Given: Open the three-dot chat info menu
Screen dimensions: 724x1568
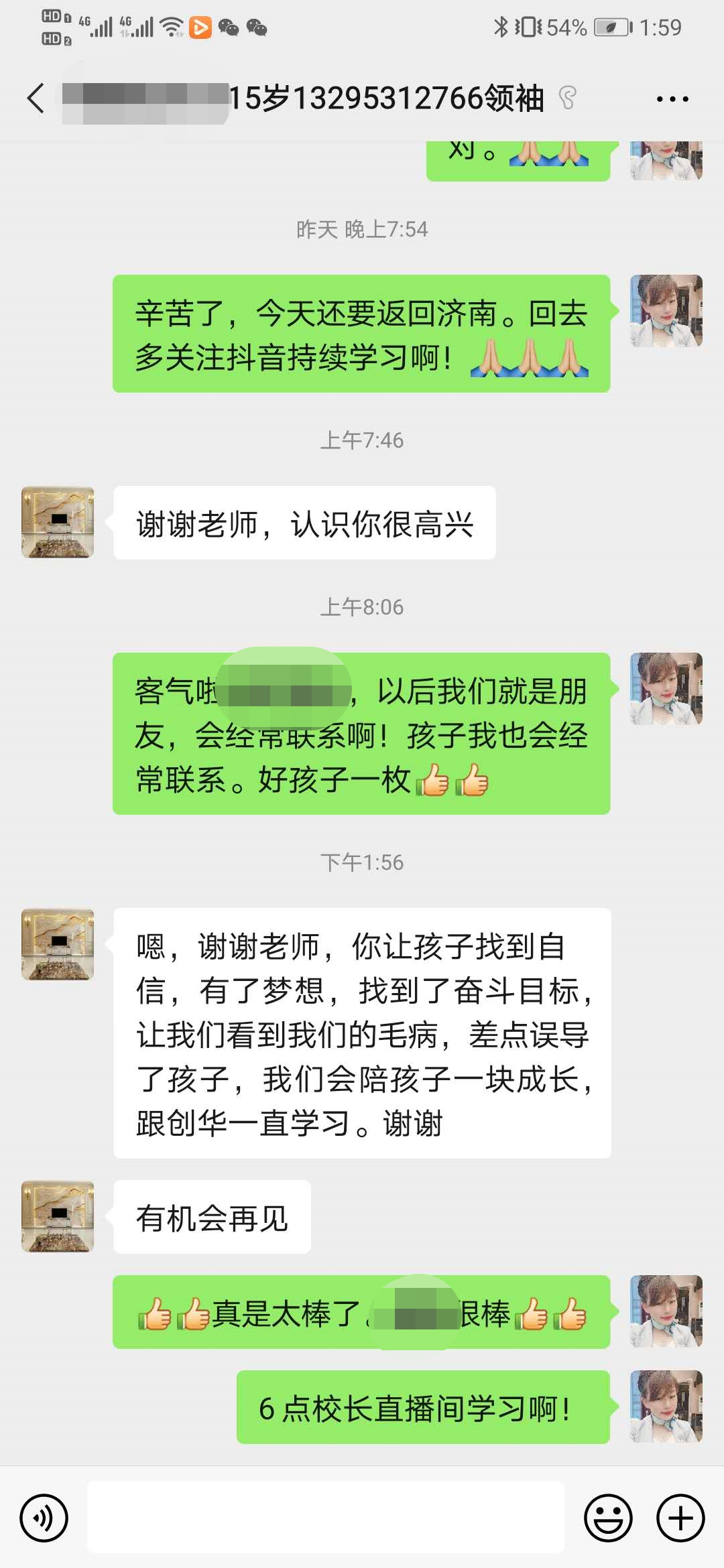Looking at the screenshot, I should (x=672, y=99).
